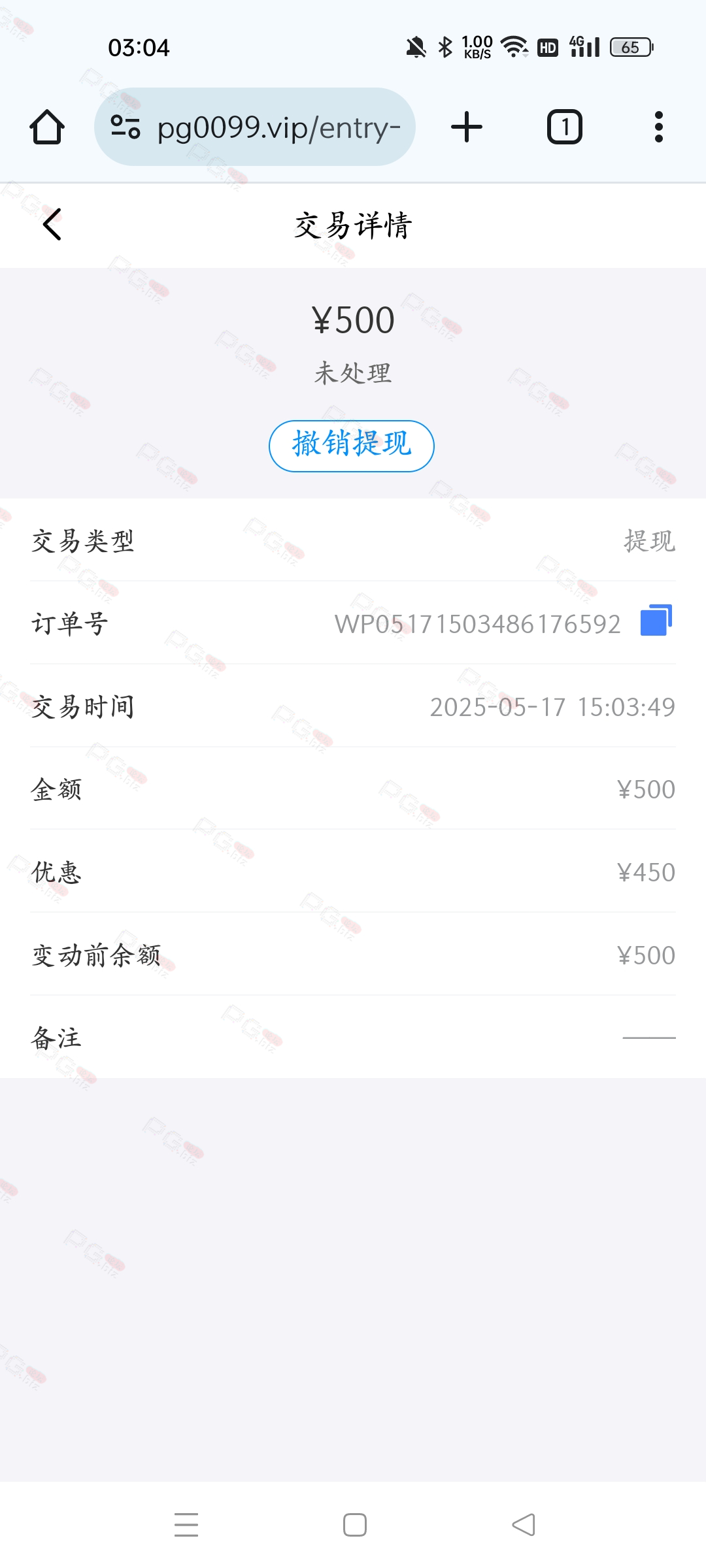The width and height of the screenshot is (706, 1568).
Task: Tap the 撤销提现 button
Action: 352,446
